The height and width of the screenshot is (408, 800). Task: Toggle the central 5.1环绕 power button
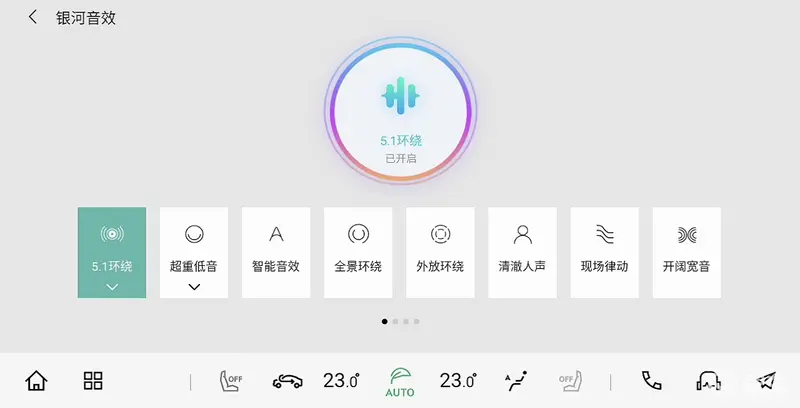(400, 109)
